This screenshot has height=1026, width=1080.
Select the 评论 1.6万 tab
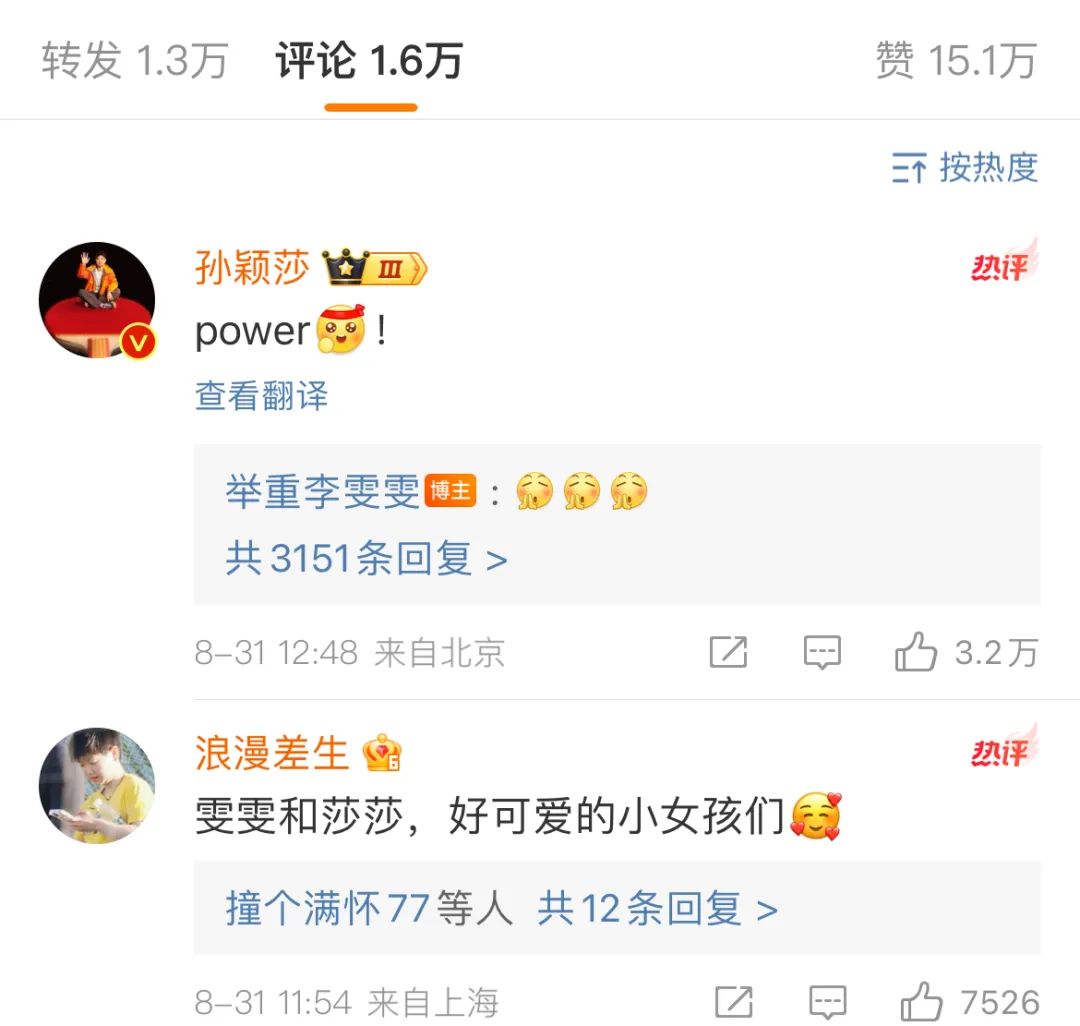[369, 61]
